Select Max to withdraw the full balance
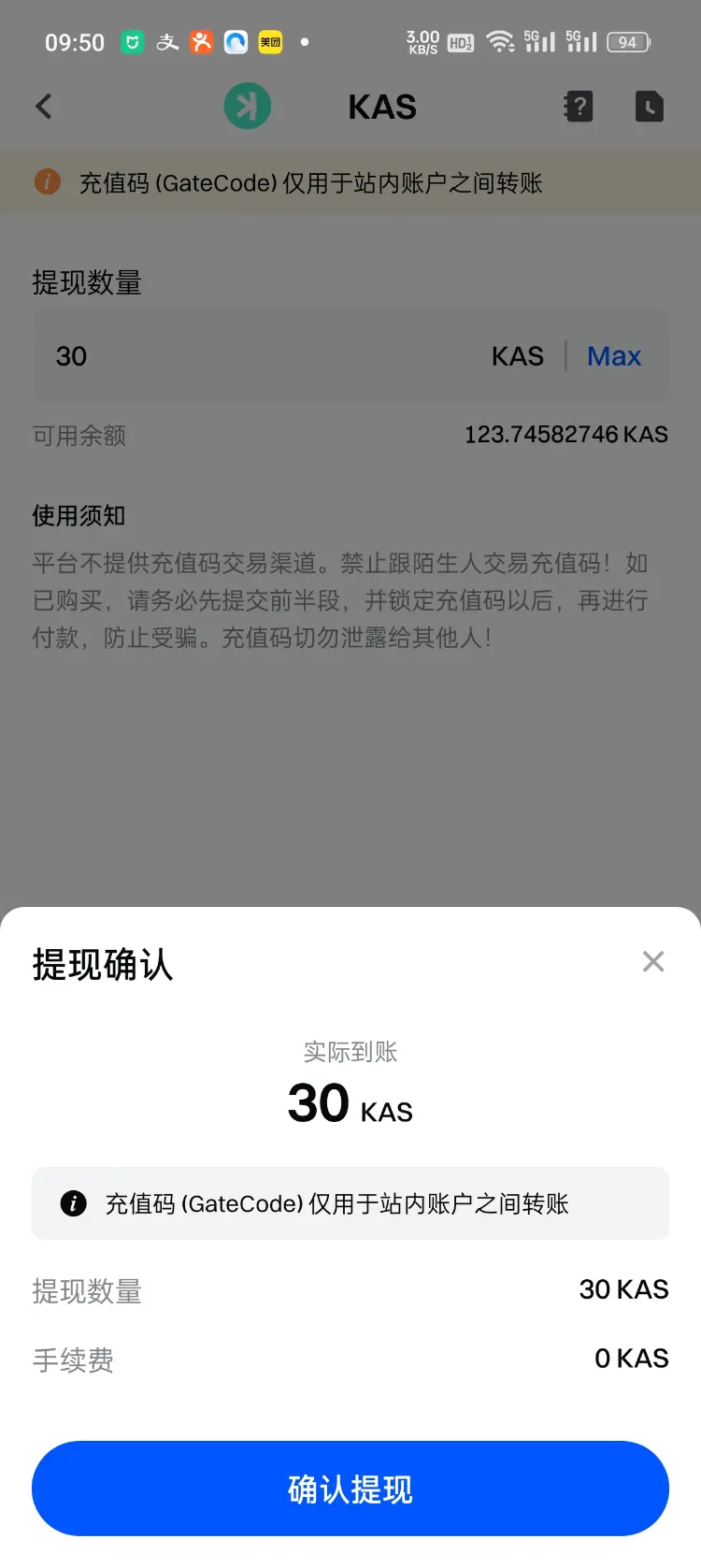The width and height of the screenshot is (701, 1568). [614, 355]
